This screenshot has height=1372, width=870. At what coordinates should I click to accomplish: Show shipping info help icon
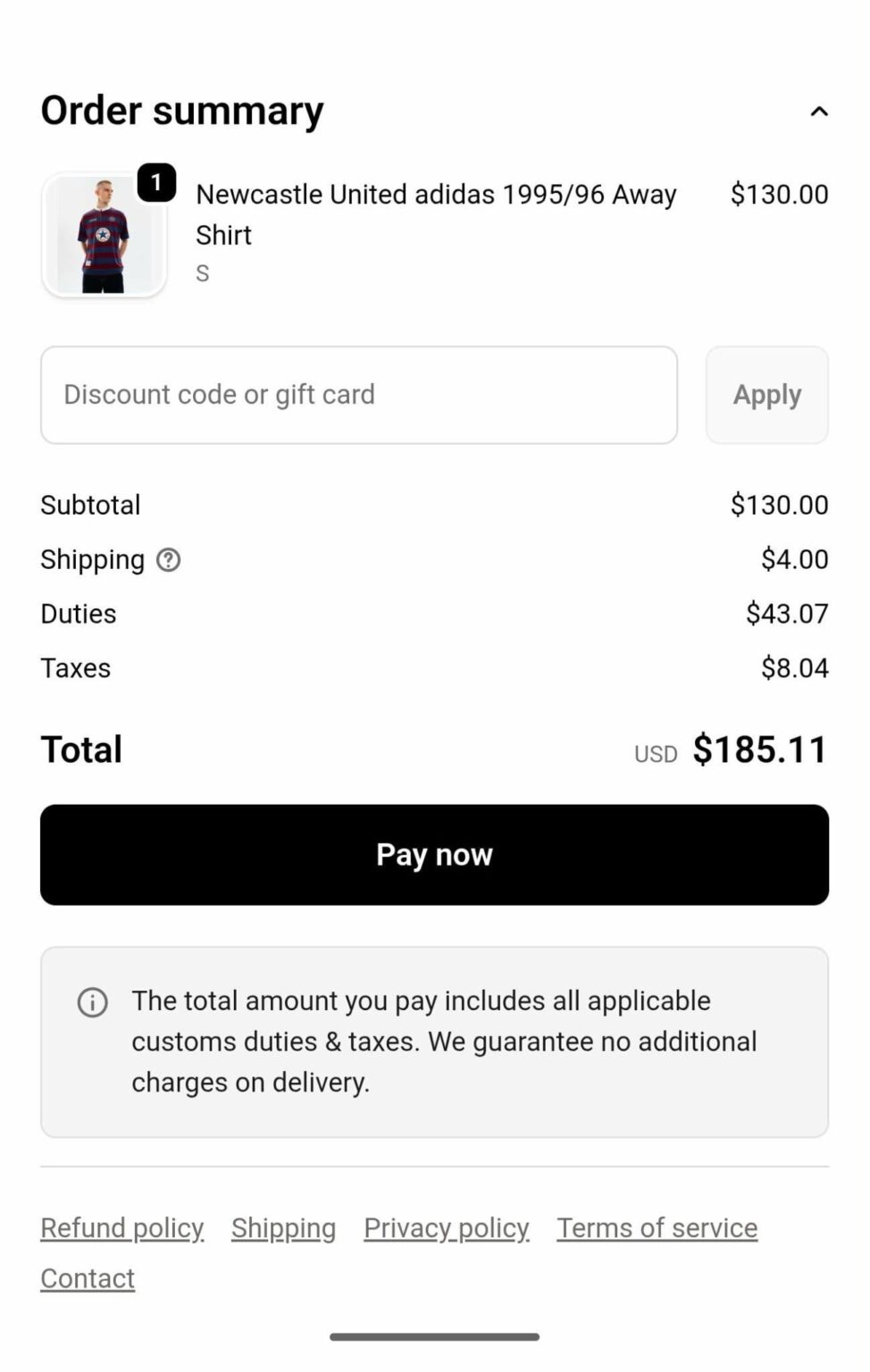(169, 560)
